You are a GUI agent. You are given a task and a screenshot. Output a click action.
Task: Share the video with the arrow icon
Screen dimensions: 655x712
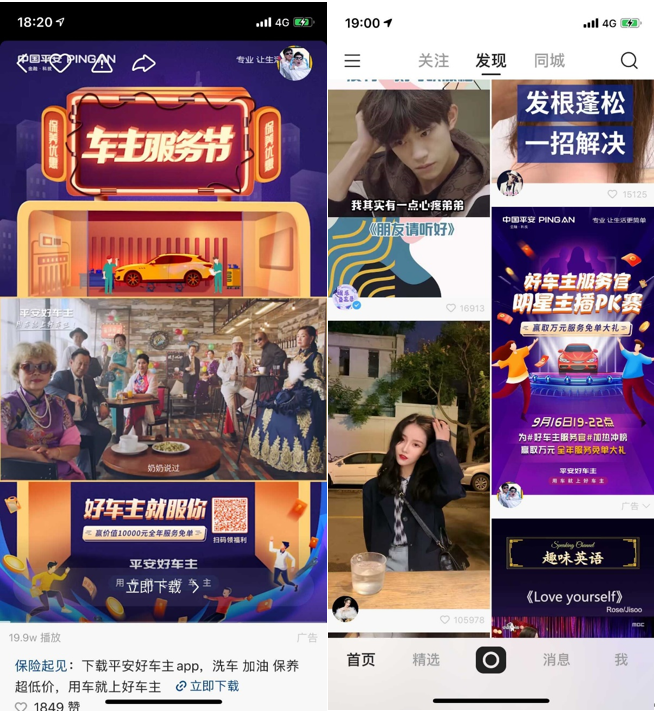pos(144,64)
